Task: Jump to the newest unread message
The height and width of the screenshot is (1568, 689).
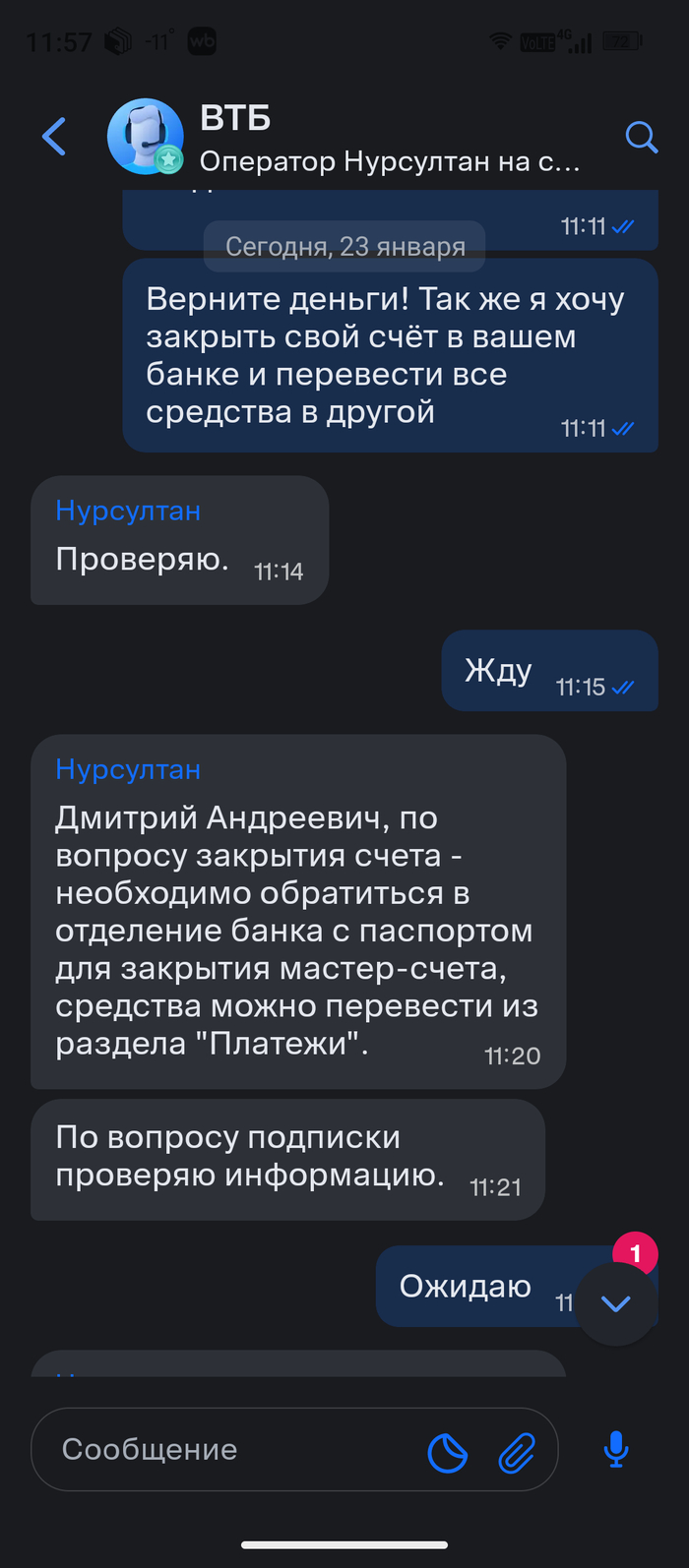Action: coord(616,1303)
